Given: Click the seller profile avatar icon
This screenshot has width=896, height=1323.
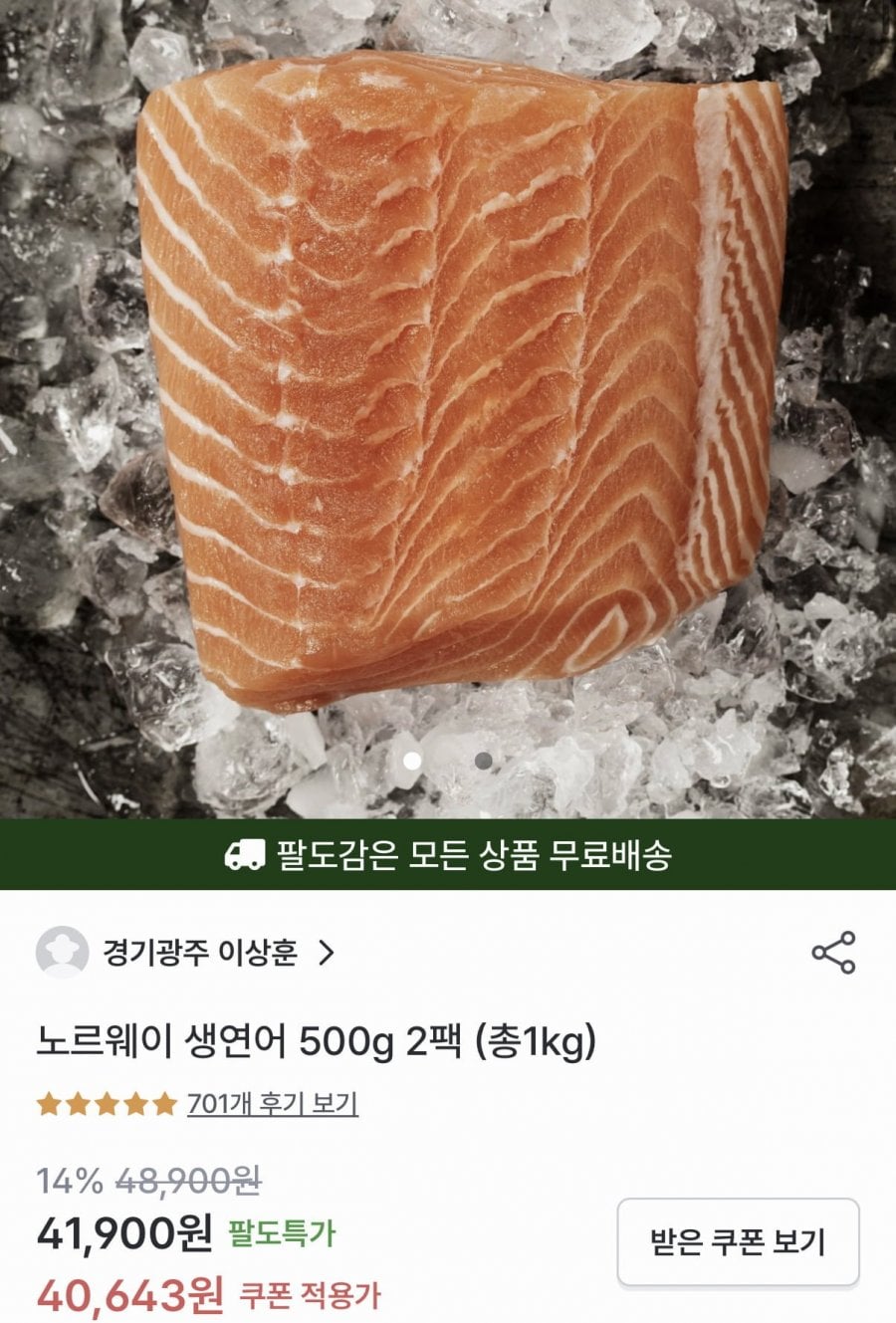Looking at the screenshot, I should [62, 953].
